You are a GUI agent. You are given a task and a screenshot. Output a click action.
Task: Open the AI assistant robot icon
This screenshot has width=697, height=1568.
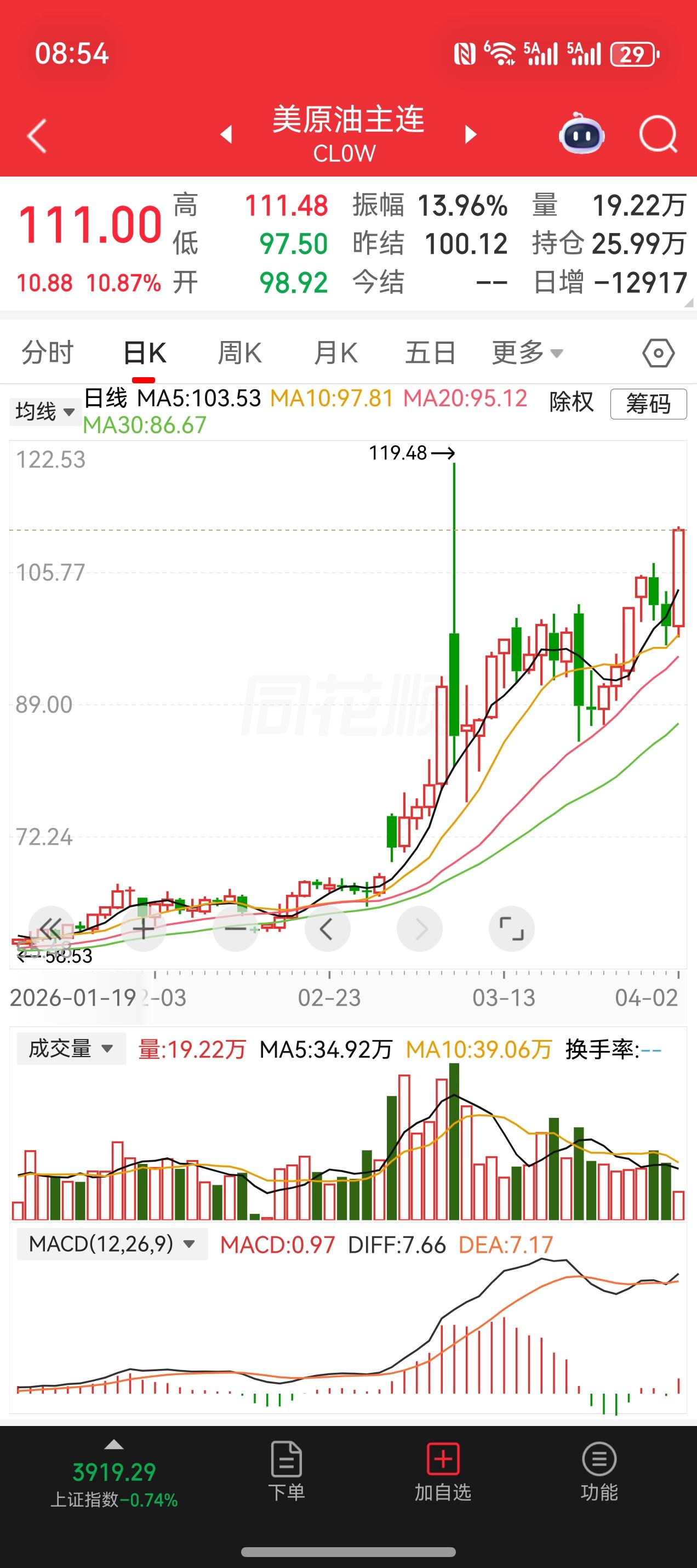[x=582, y=134]
